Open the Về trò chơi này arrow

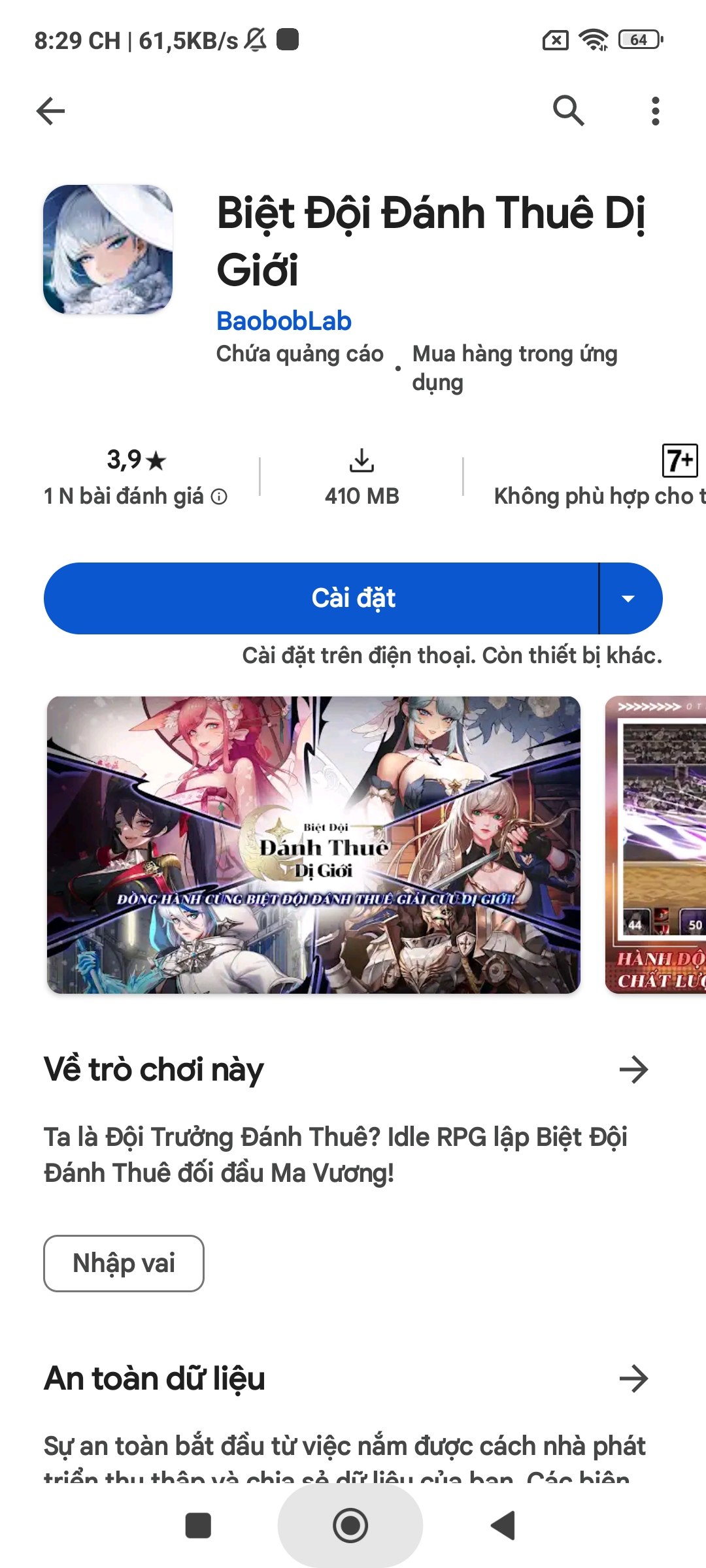pos(633,1070)
